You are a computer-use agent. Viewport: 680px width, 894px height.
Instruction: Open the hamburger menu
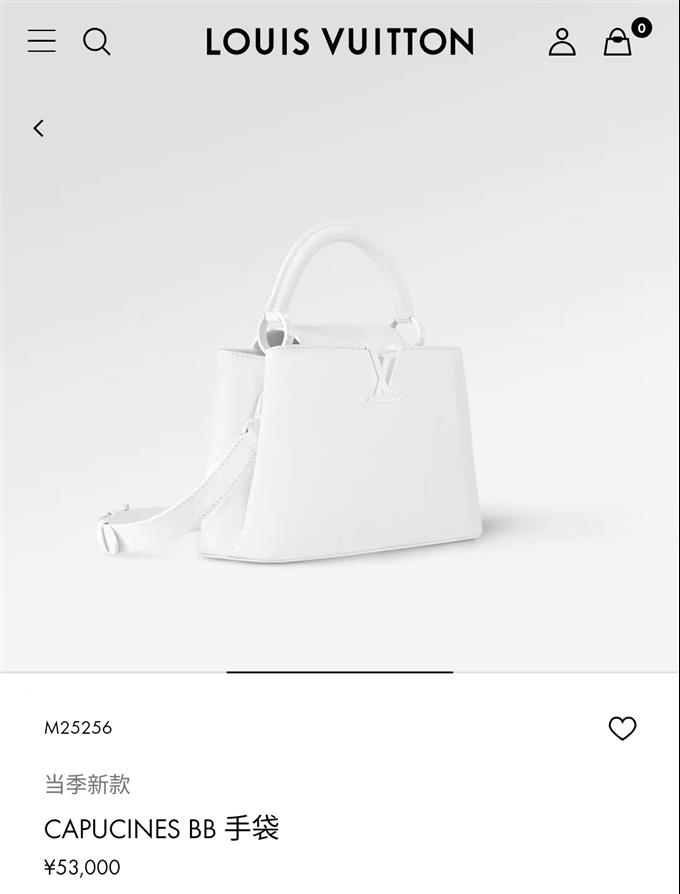[x=42, y=41]
